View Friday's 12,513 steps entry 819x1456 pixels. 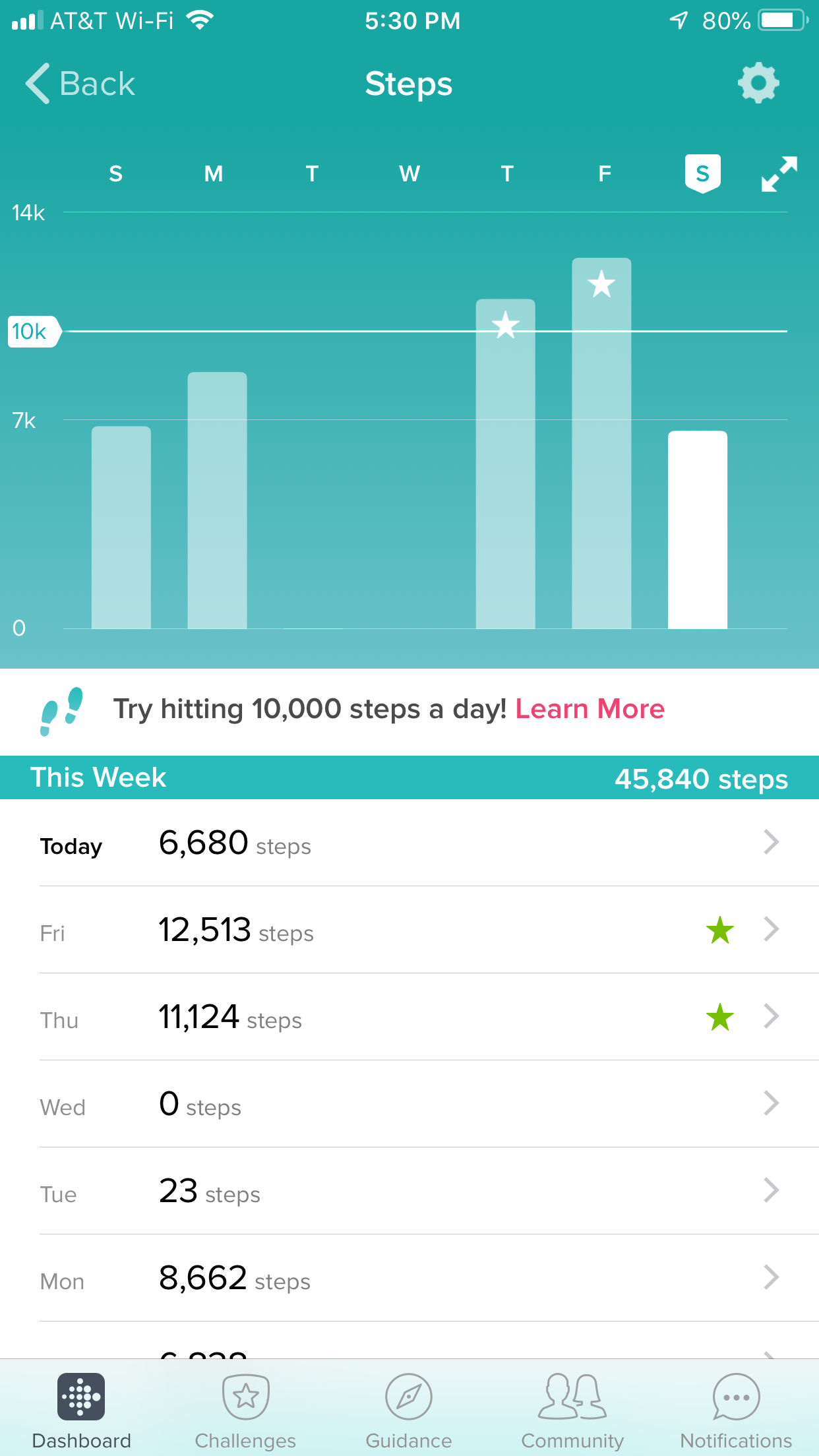tap(409, 930)
